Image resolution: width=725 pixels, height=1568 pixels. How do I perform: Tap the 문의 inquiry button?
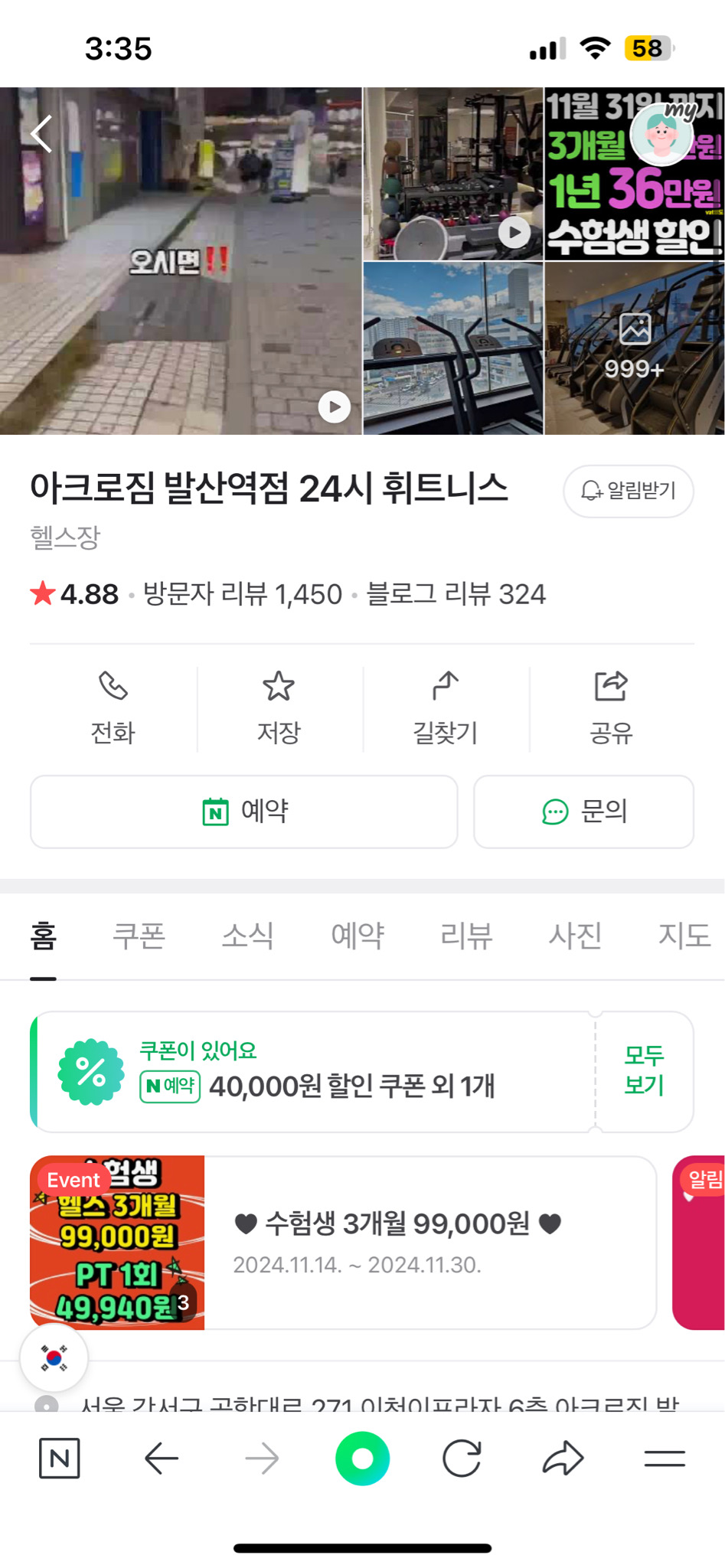tap(584, 812)
